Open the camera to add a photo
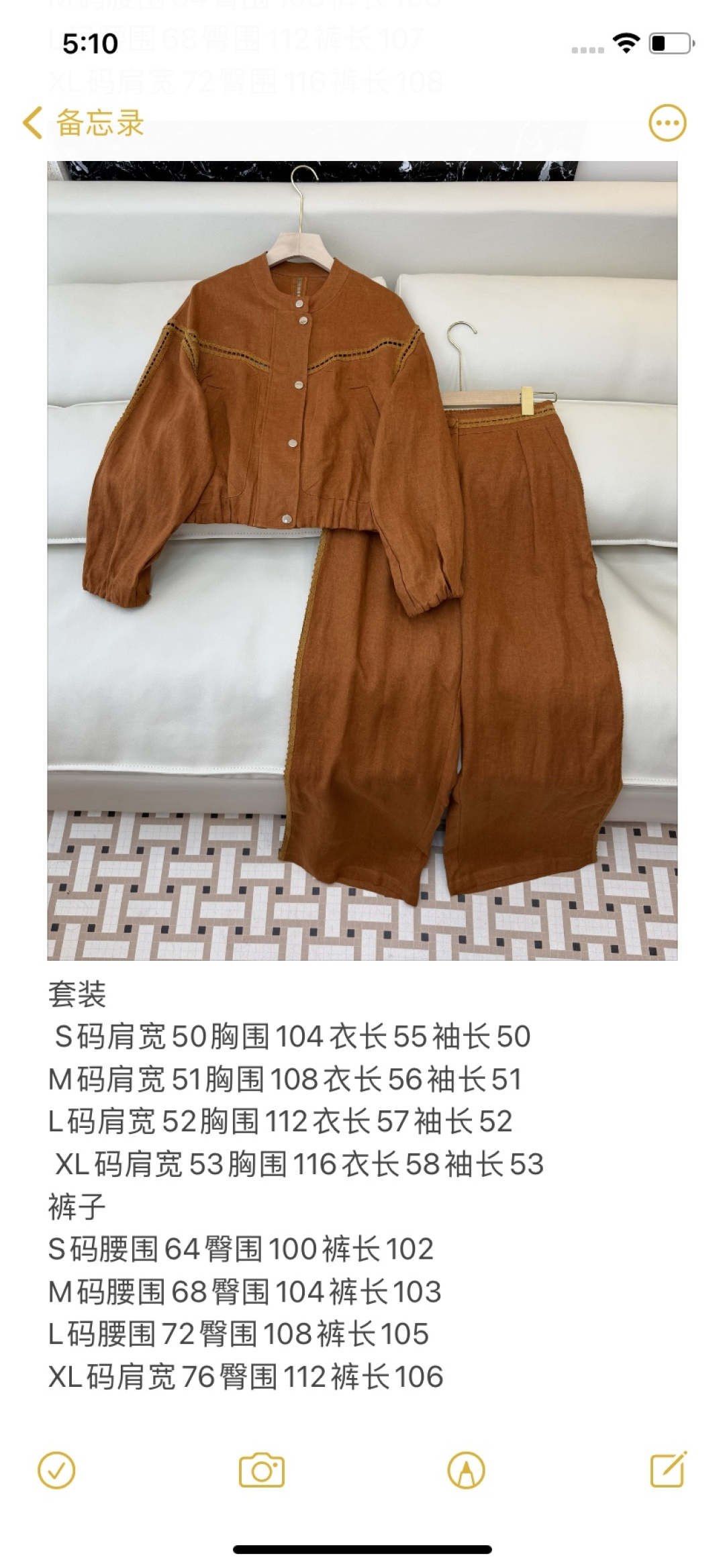 262,1471
